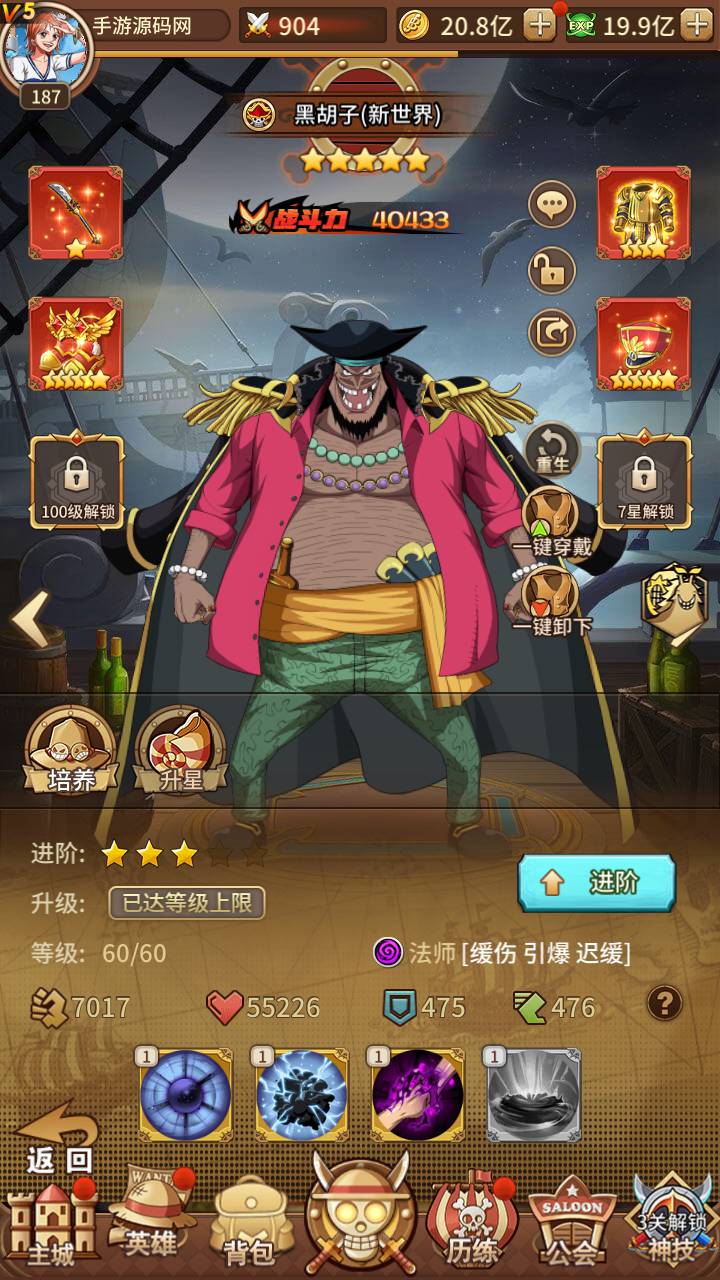Open the 升星 star-up option
Image resolution: width=720 pixels, height=1280 pixels.
pyautogui.click(x=181, y=750)
